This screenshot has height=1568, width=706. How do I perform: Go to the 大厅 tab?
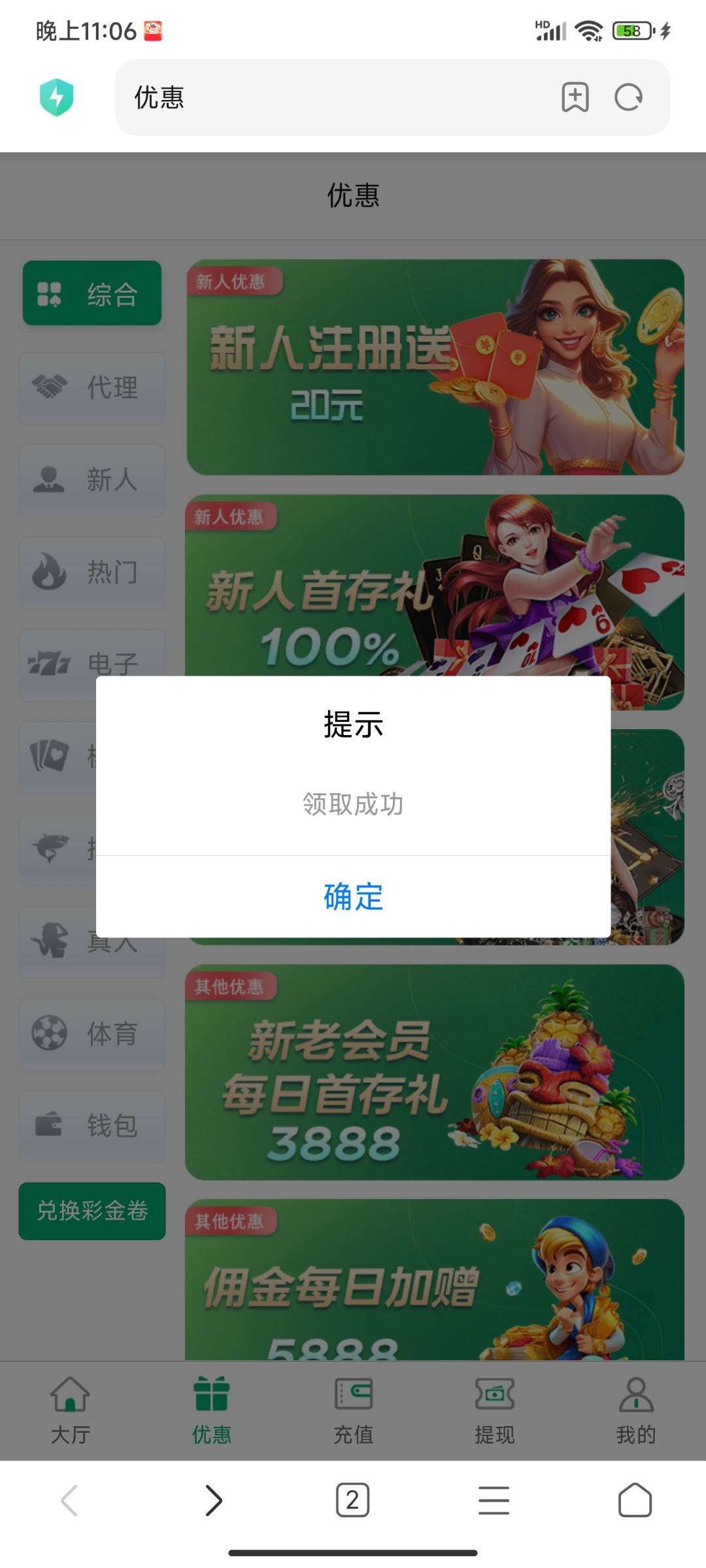(x=71, y=1410)
